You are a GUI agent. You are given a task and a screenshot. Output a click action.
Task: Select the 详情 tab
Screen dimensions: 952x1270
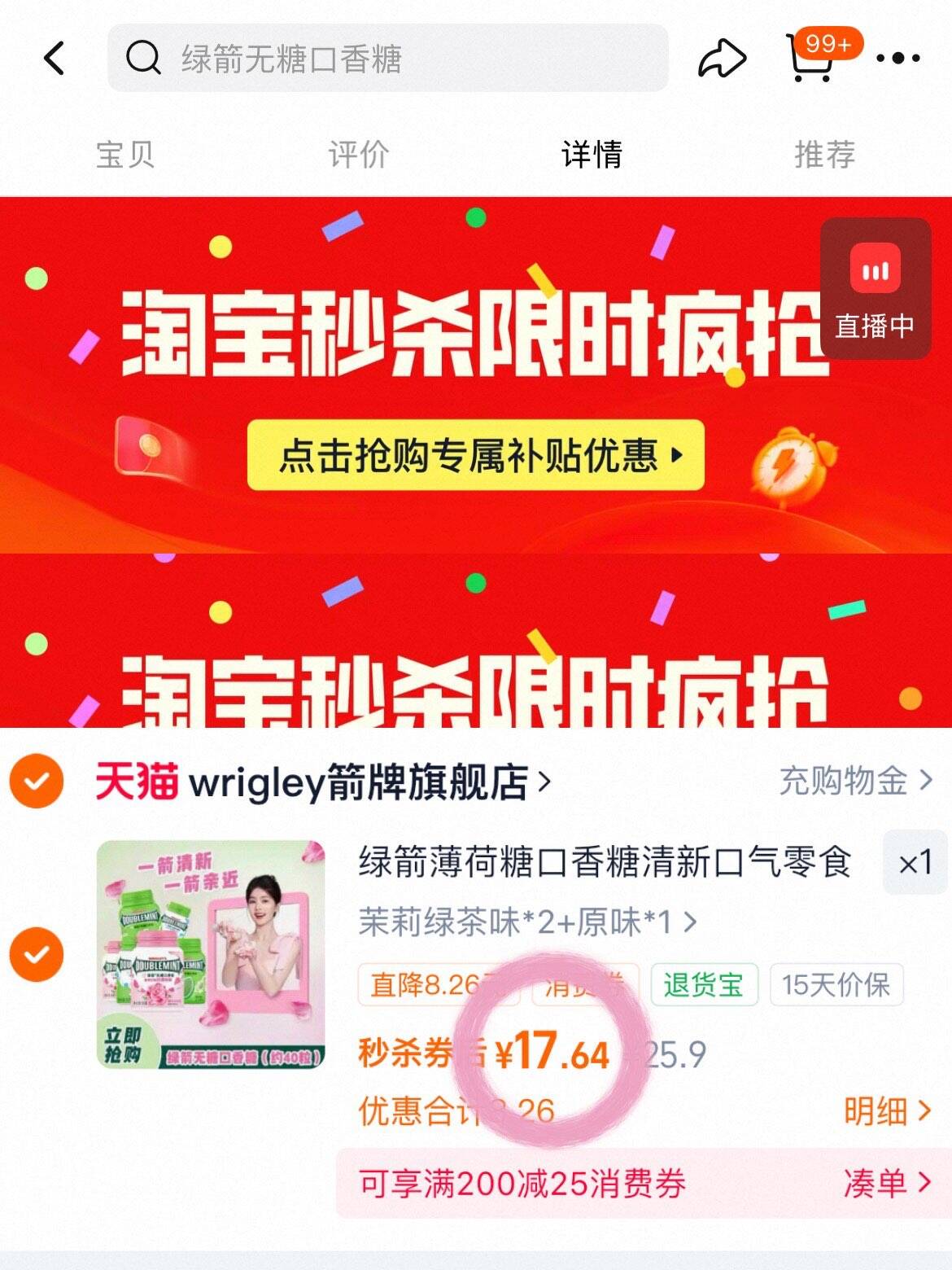592,154
